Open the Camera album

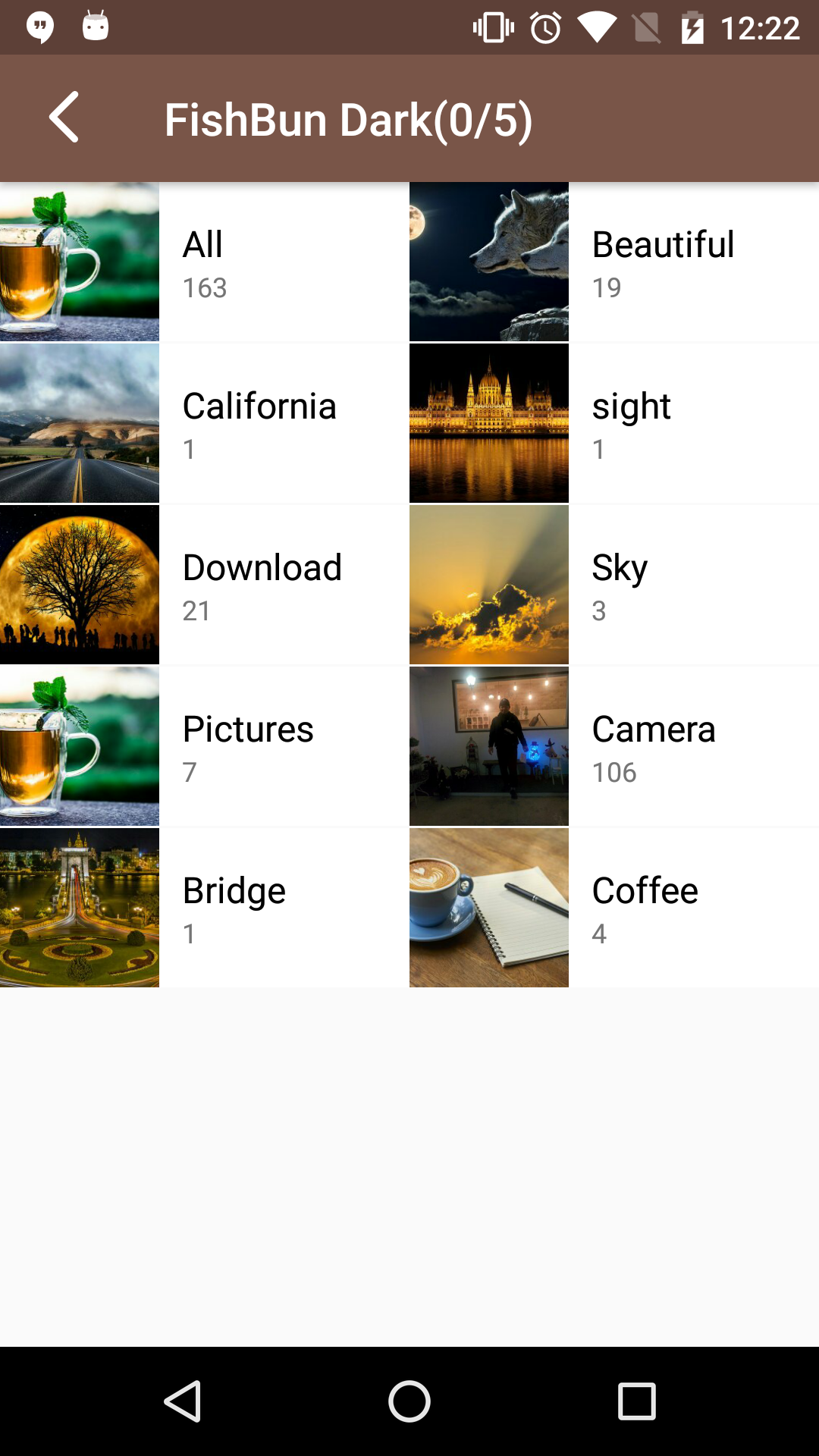(x=613, y=747)
